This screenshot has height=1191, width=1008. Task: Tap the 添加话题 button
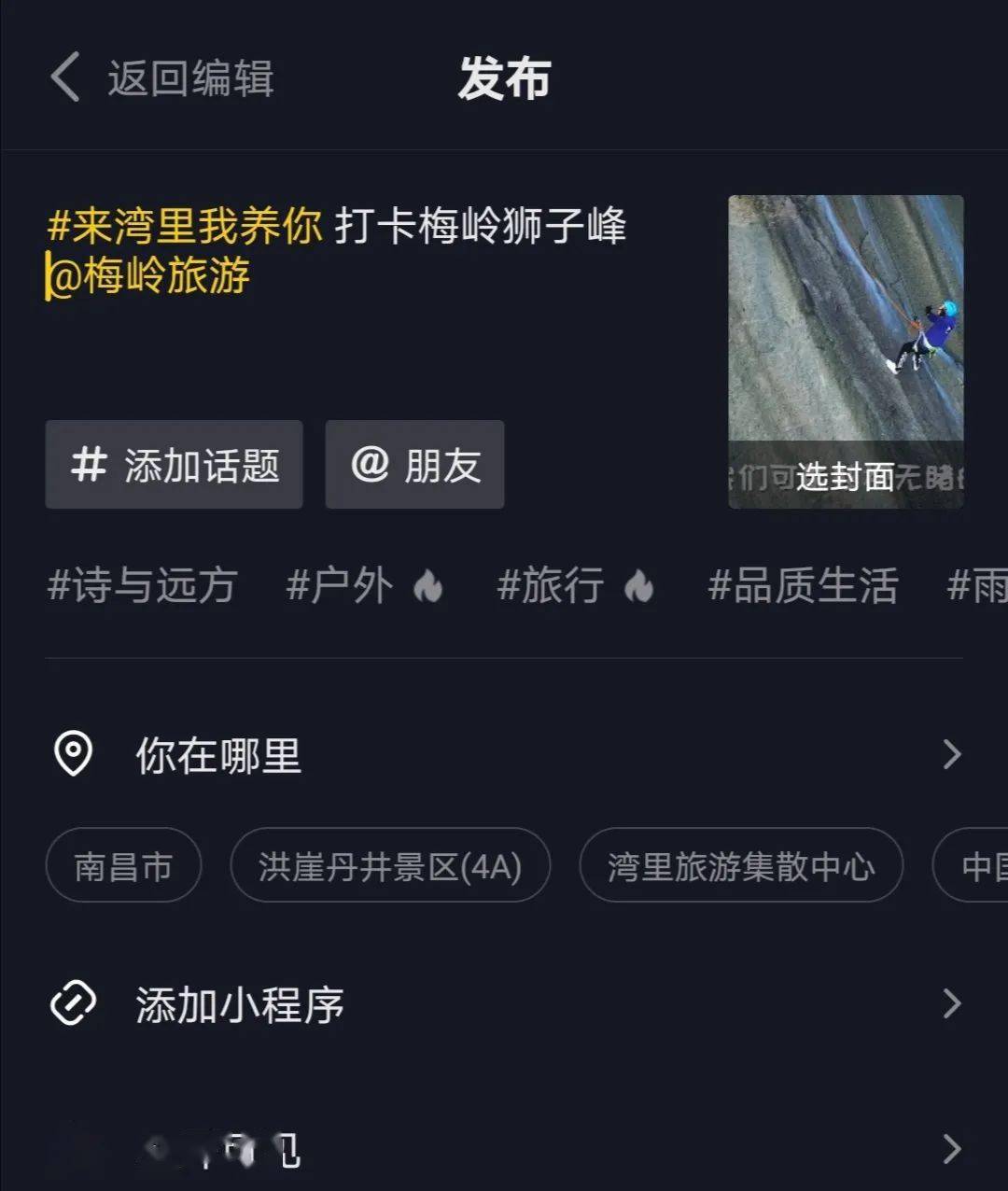[175, 465]
